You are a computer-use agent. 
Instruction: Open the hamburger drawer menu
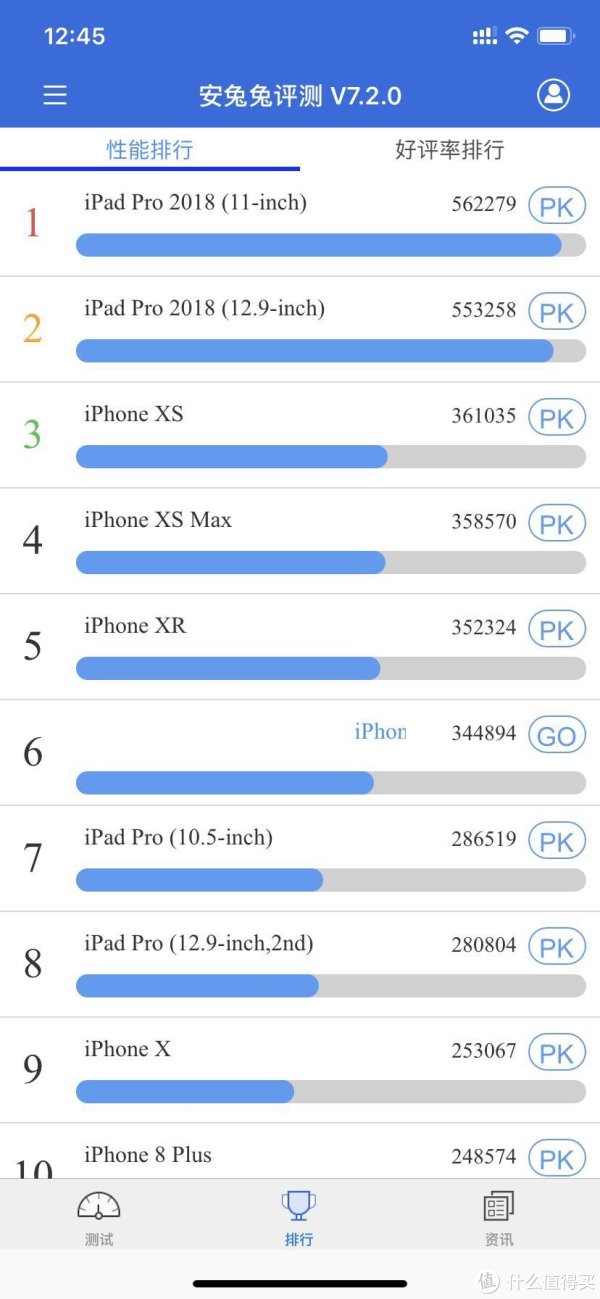tap(55, 95)
